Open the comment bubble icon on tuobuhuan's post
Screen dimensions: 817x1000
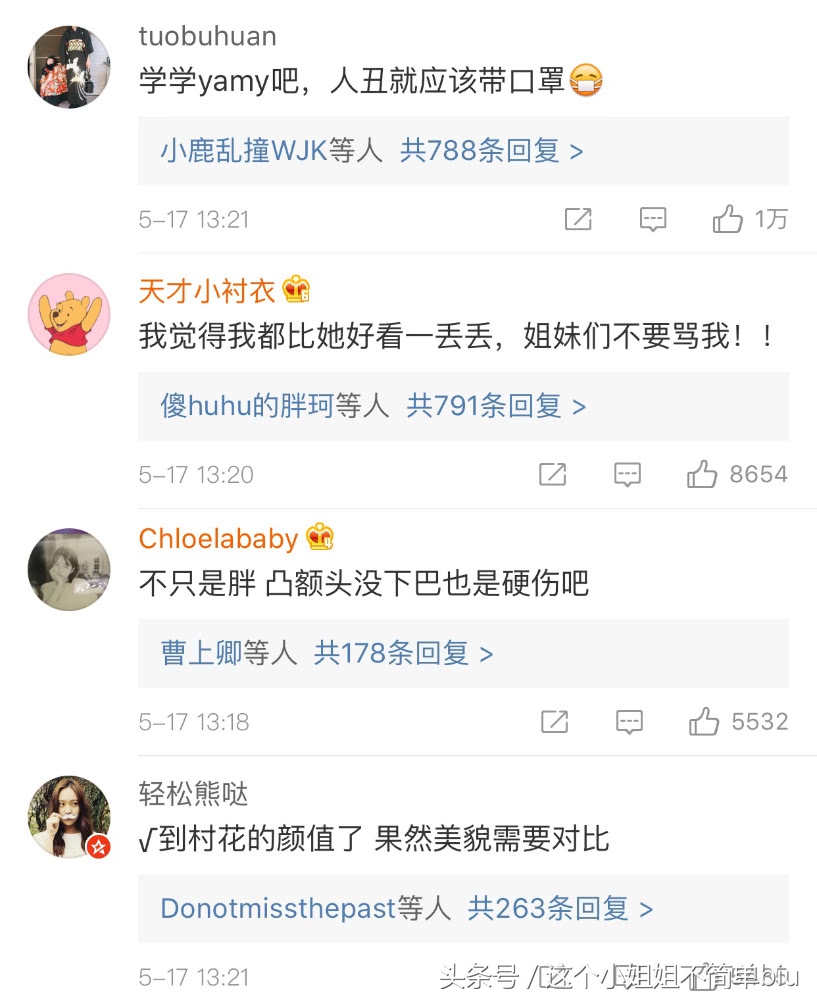[x=653, y=219]
